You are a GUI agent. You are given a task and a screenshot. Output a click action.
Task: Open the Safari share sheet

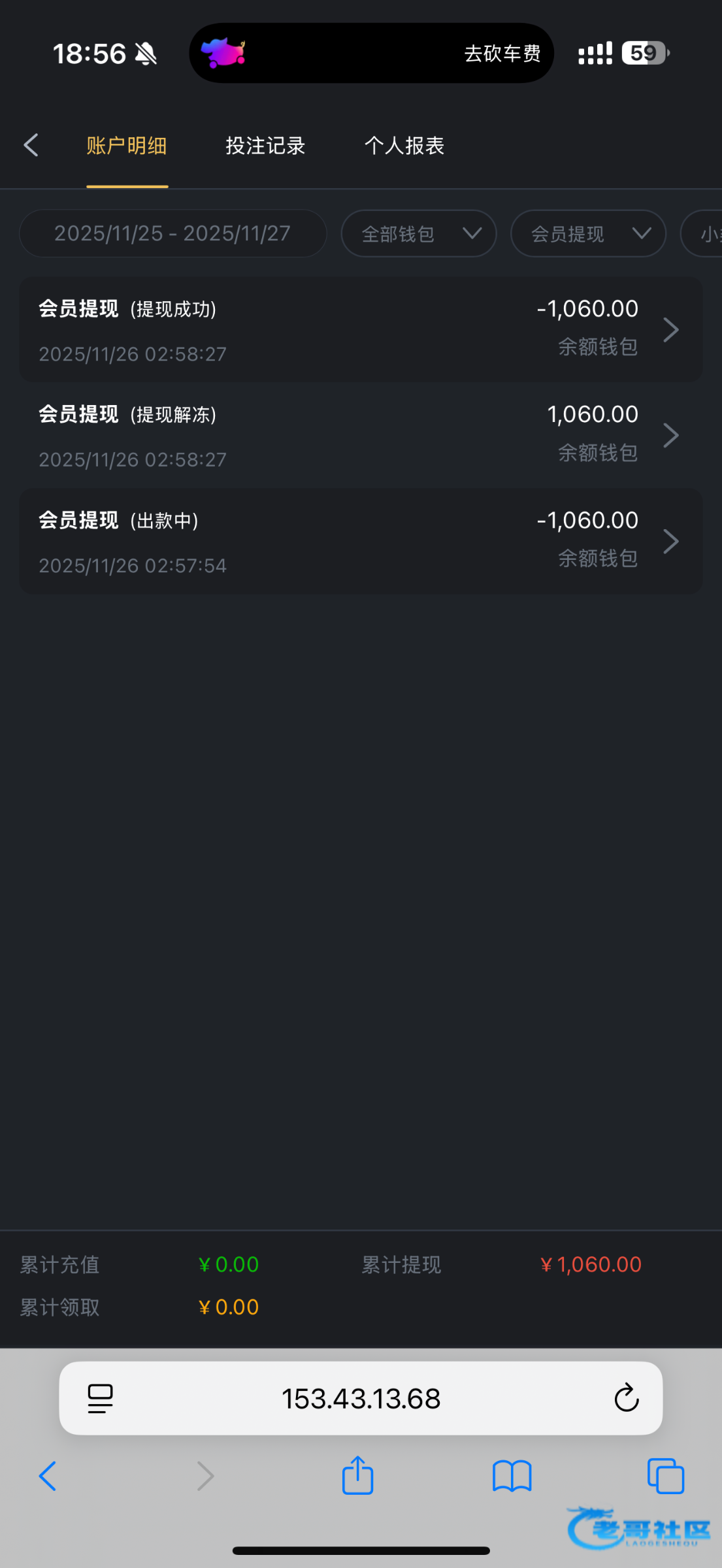(x=357, y=1476)
